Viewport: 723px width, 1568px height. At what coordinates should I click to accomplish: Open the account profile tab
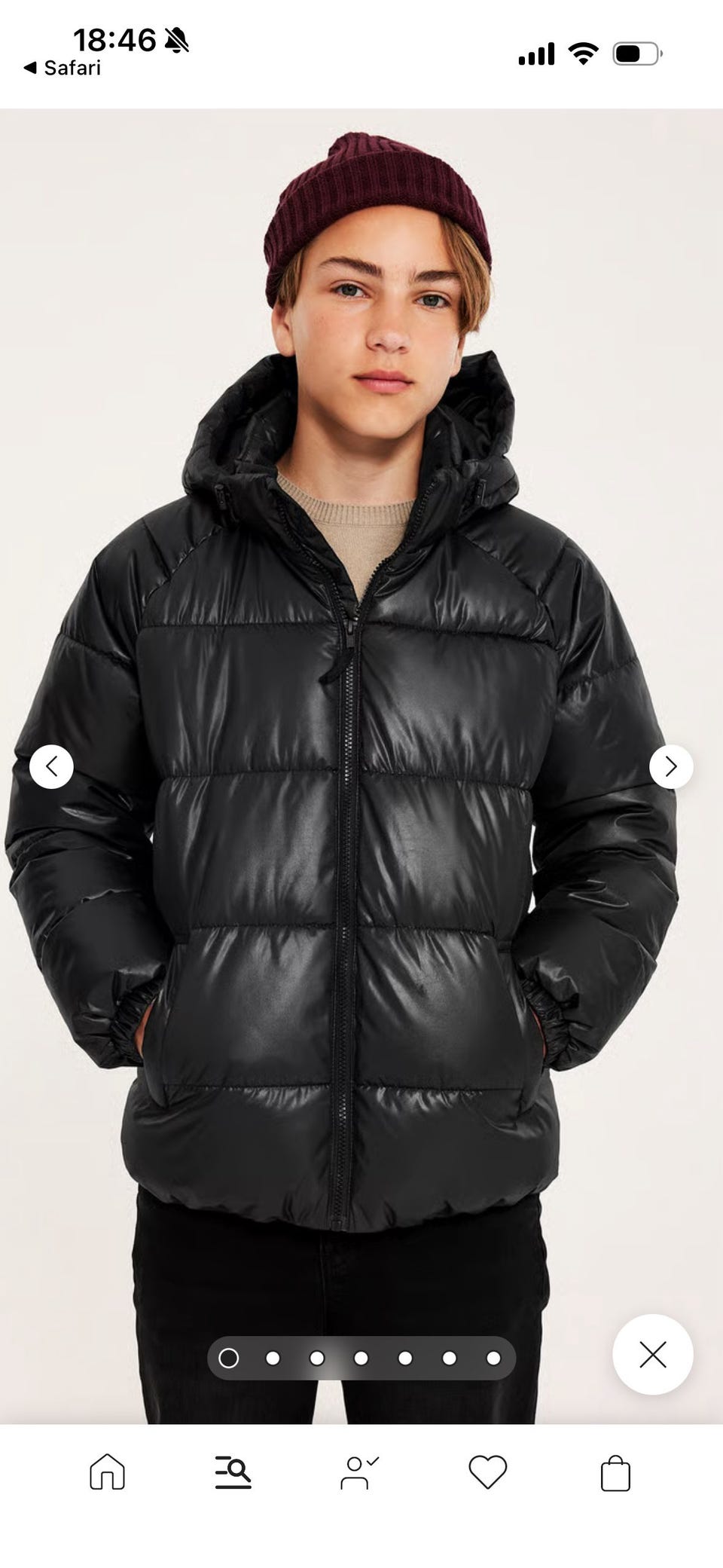point(360,1472)
